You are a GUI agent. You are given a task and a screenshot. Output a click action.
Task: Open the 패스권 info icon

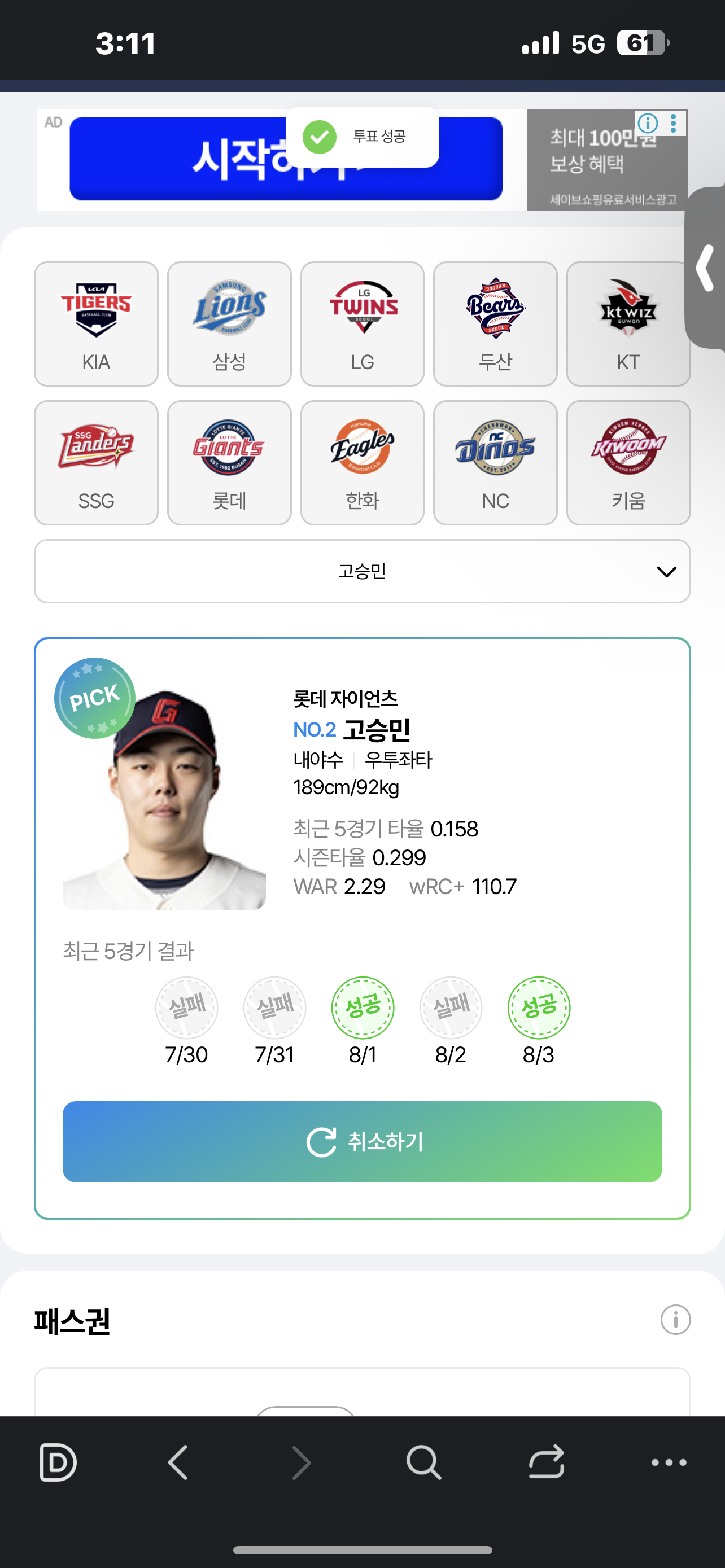coord(675,1320)
